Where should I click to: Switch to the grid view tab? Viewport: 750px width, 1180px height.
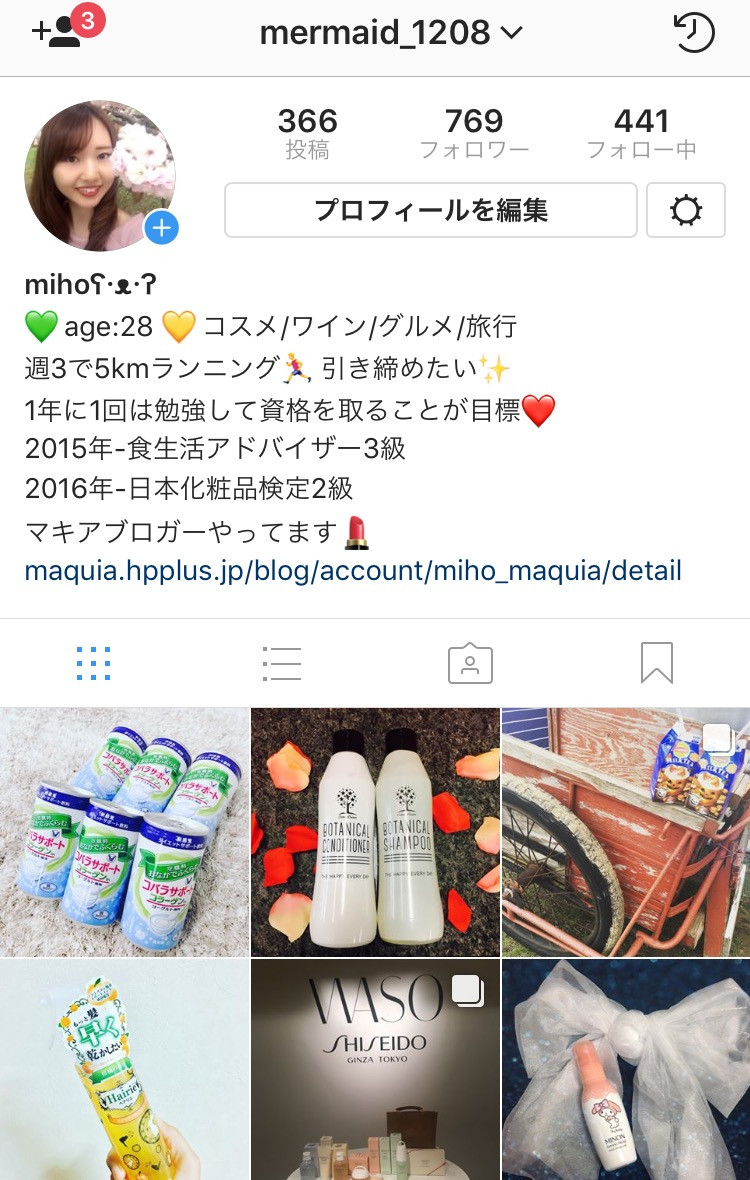pyautogui.click(x=93, y=663)
